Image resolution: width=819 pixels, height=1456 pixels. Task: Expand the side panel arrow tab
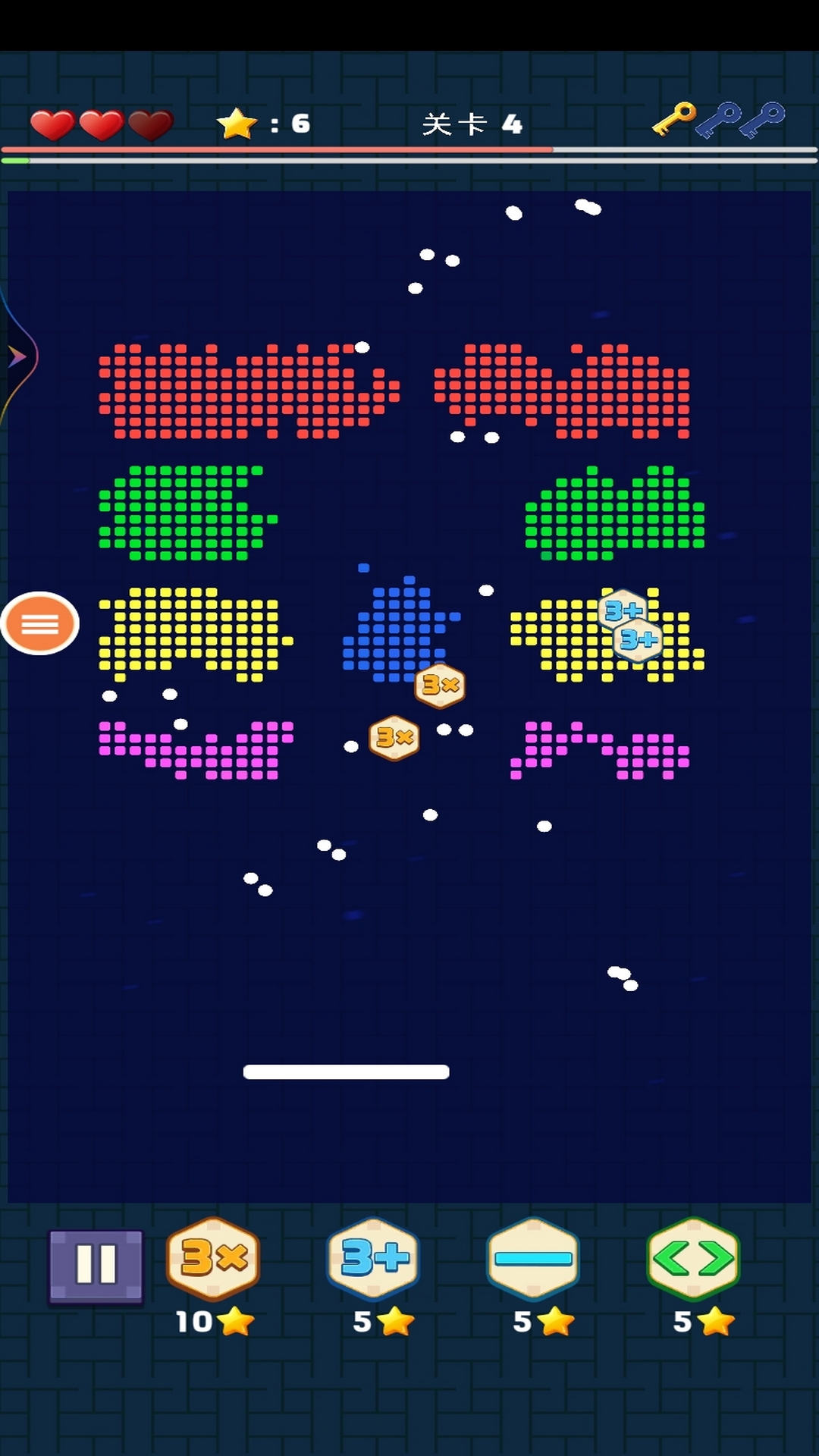[17, 356]
